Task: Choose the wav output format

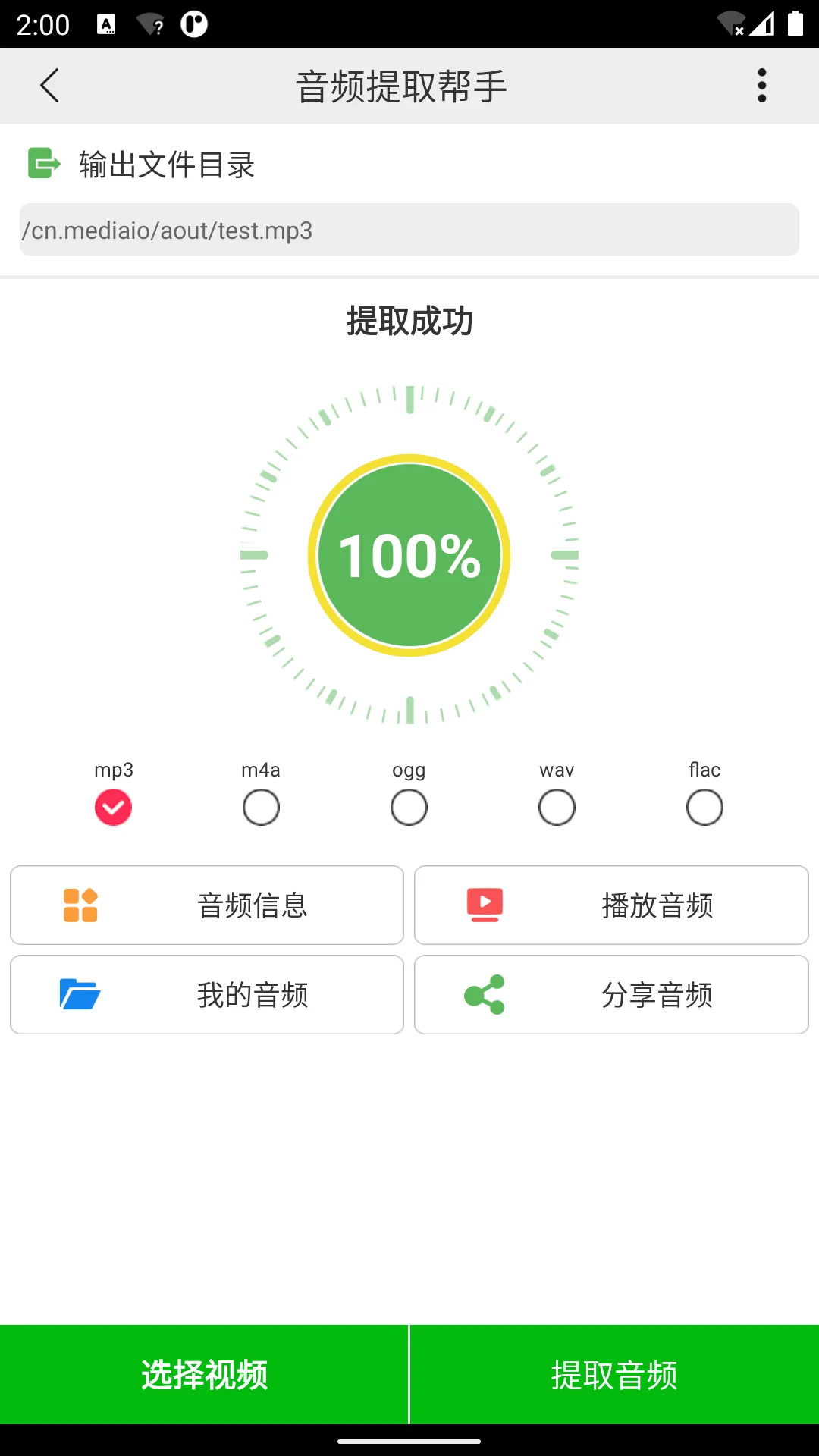Action: [557, 807]
